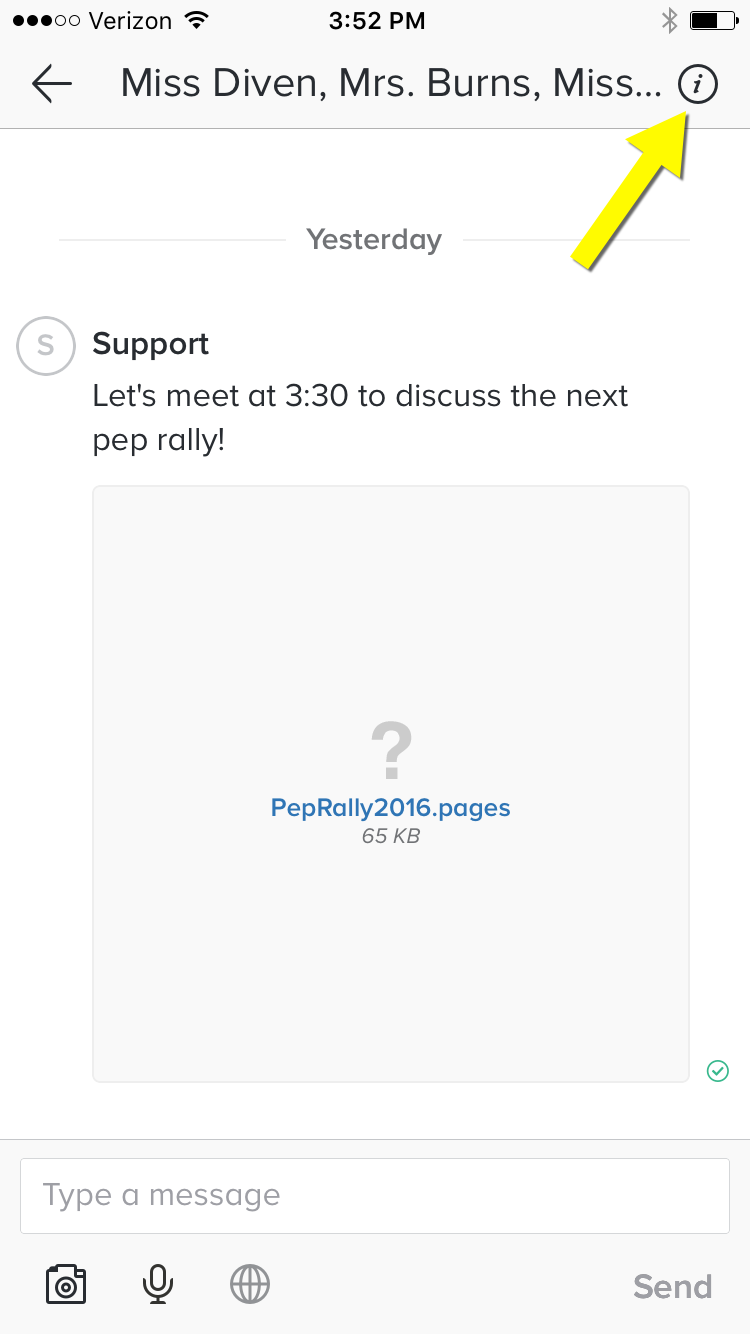Record a voice message with the microphone
Screen dimensions: 750x1334
point(158,1284)
